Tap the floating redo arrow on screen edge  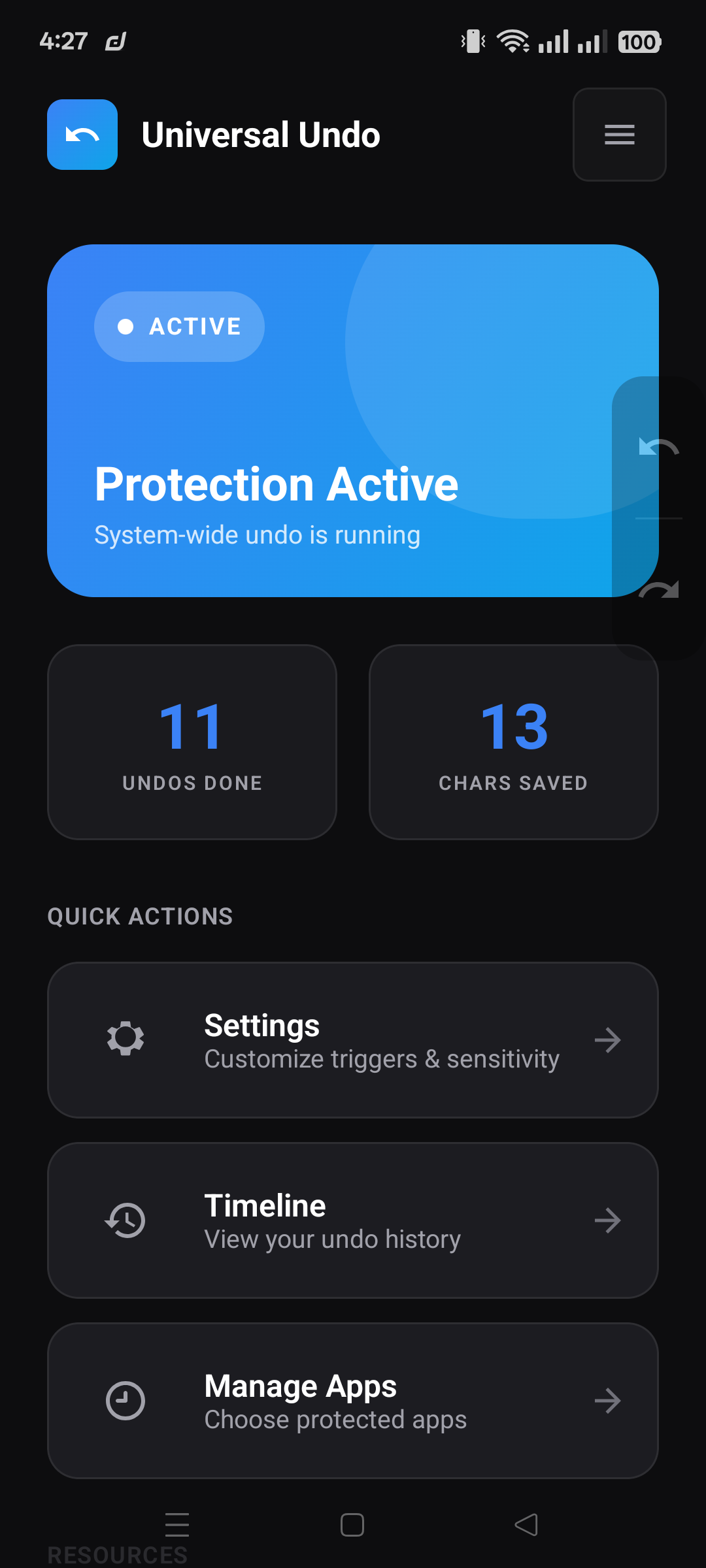pos(657,588)
